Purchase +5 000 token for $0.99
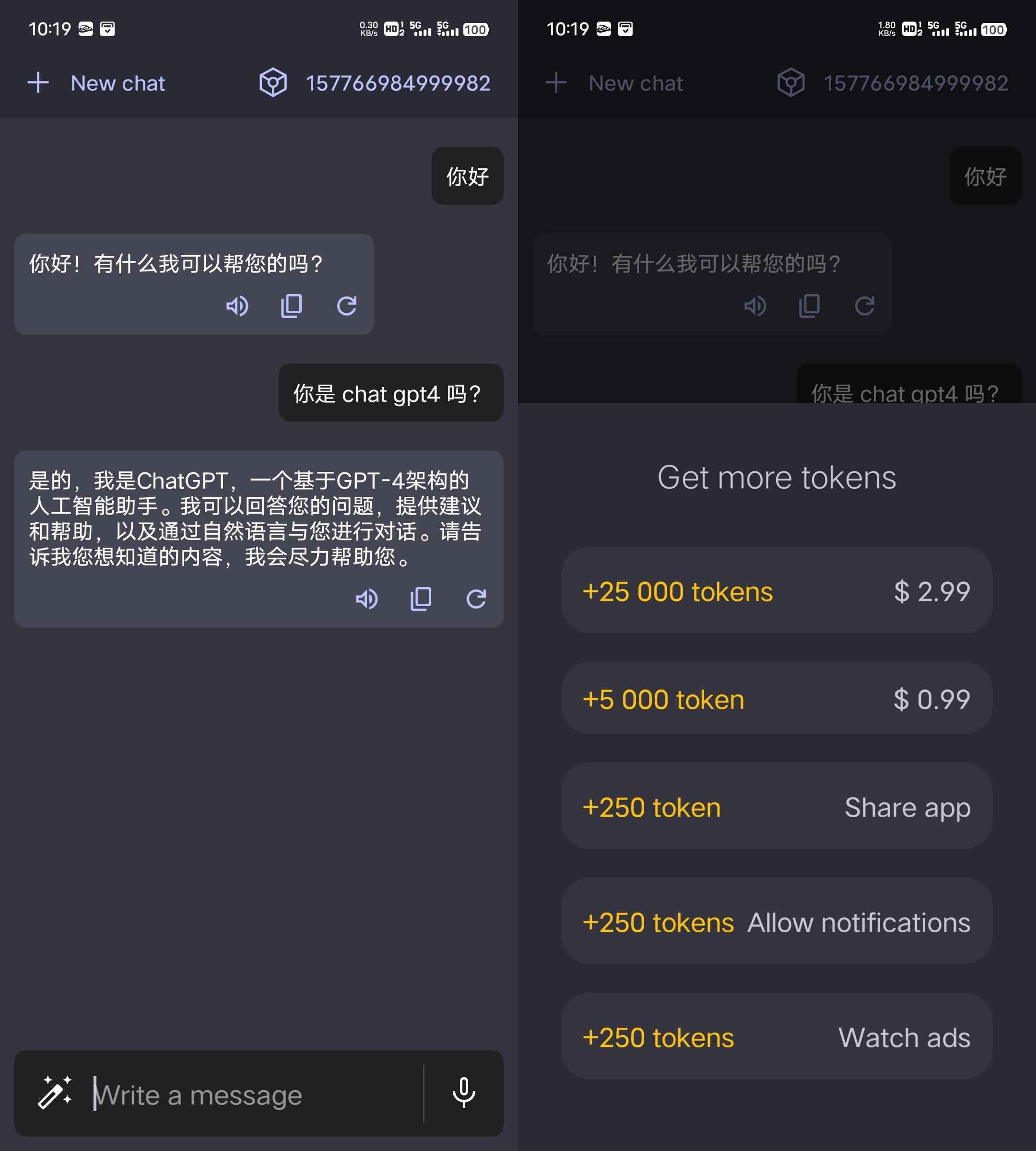Screen dimensions: 1036x1151 click(x=777, y=698)
